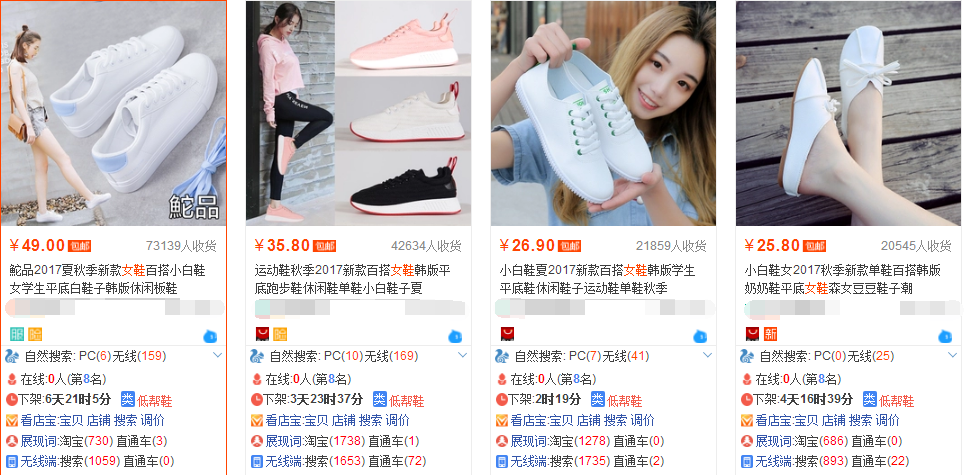Screen dimensions: 964x475
Task: Expand natural search details for ¥49.00 item
Action: (x=218, y=355)
